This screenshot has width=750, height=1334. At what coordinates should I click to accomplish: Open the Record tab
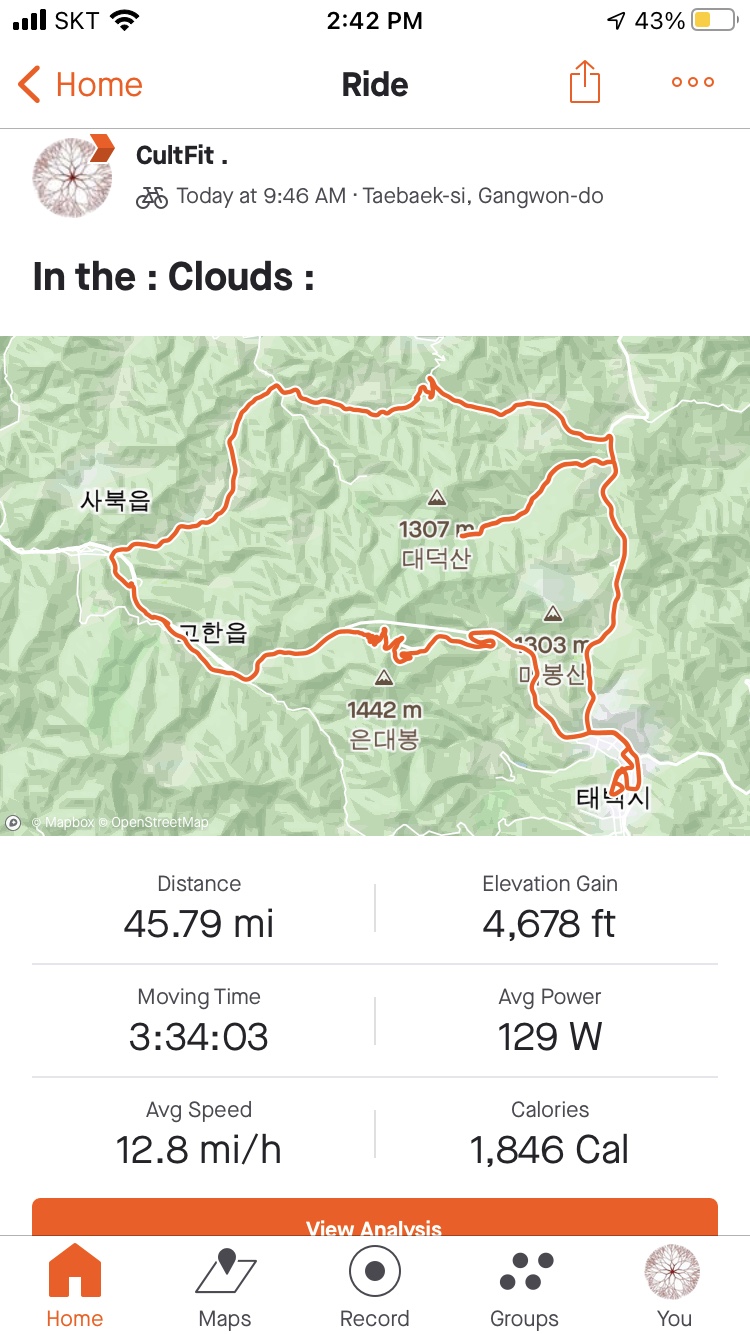coord(375,1288)
